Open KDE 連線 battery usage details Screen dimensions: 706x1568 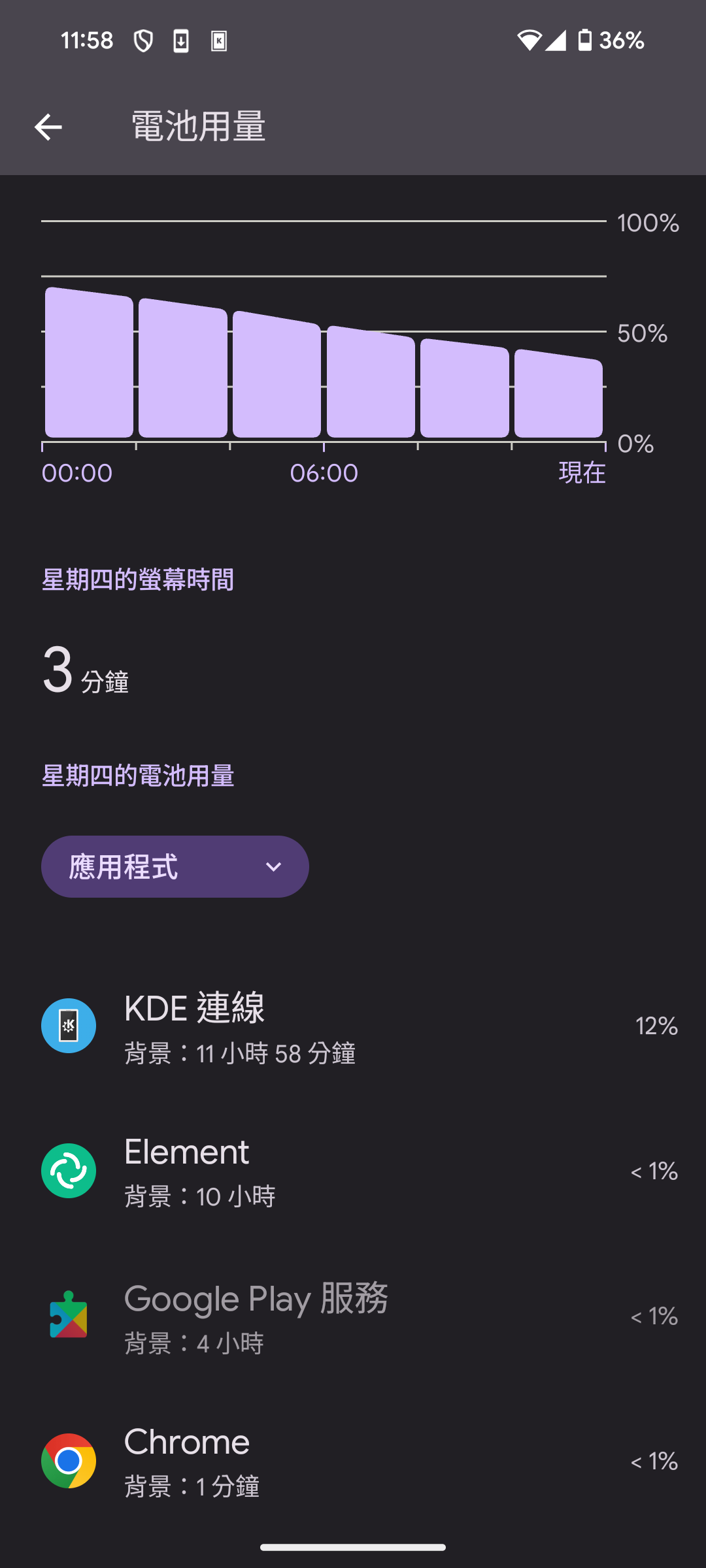click(x=353, y=1026)
